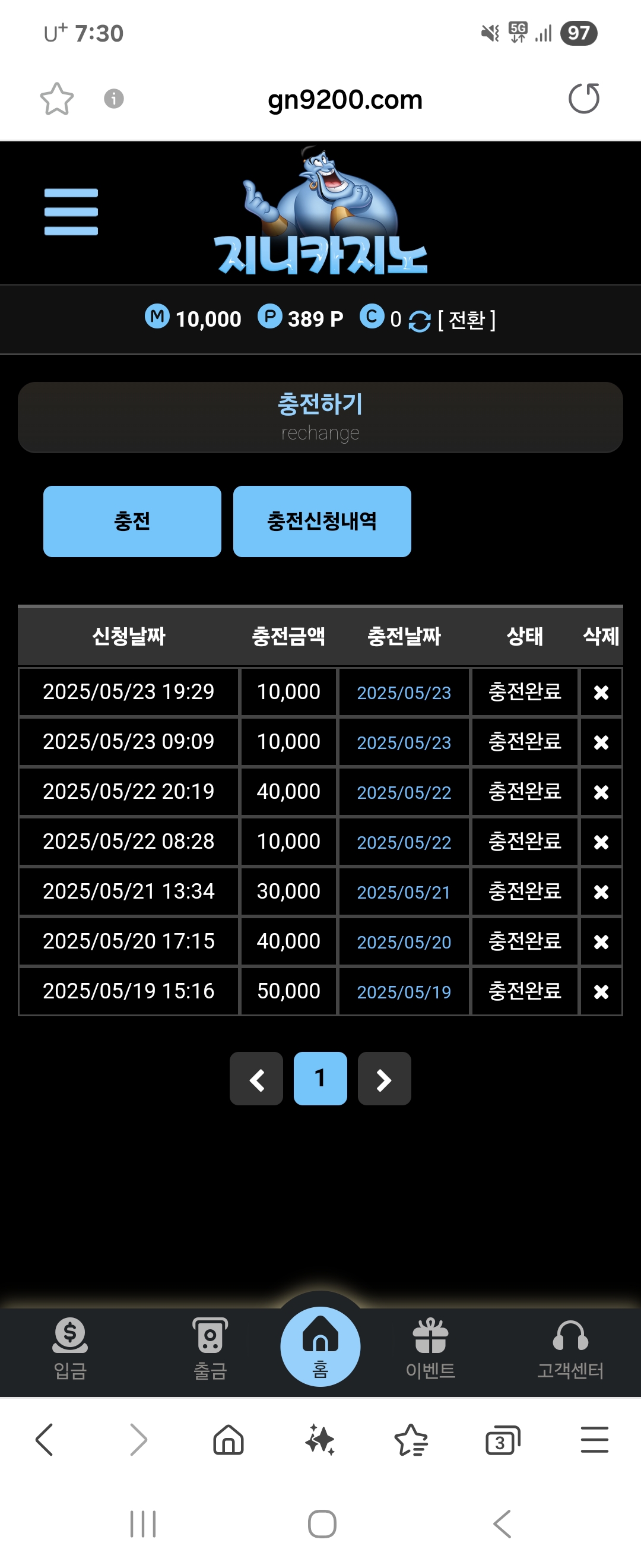Screen dimensions: 641x1568
Task: Reload the page with the refresh icon
Action: pyautogui.click(x=584, y=99)
